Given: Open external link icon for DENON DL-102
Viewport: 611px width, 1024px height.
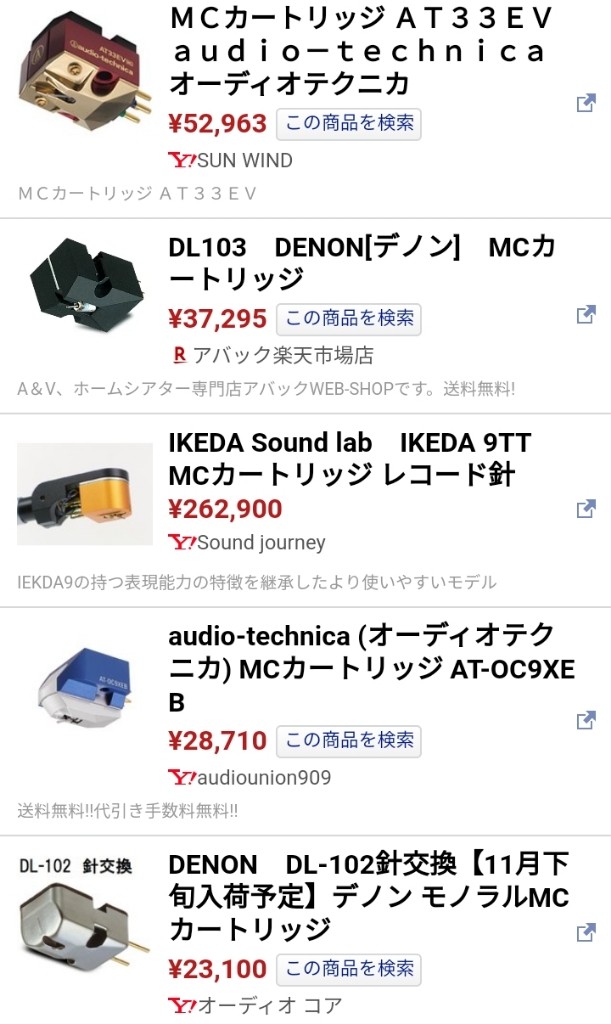Looking at the screenshot, I should tap(586, 933).
